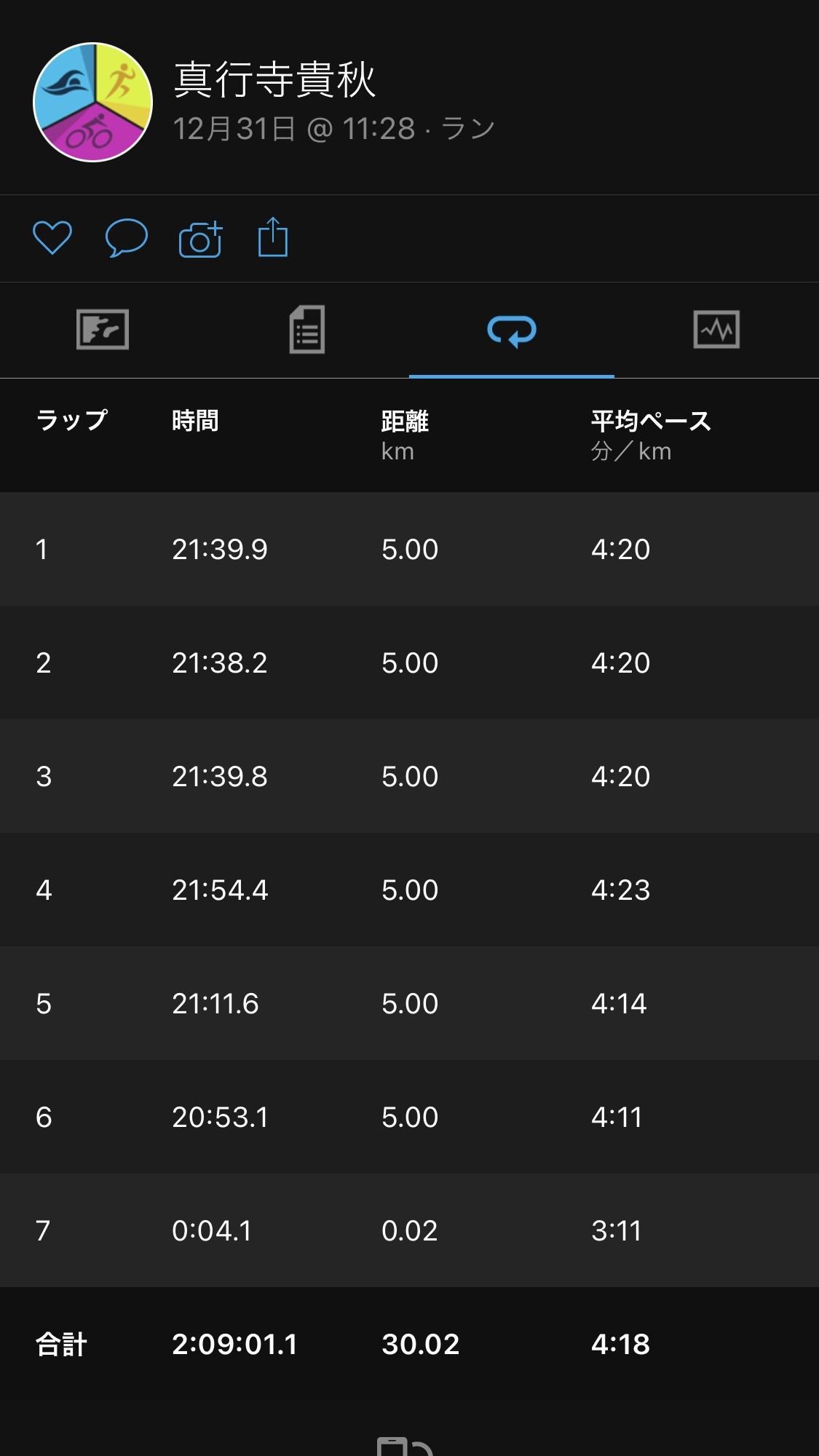Switch to the map overview tab

[x=103, y=330]
